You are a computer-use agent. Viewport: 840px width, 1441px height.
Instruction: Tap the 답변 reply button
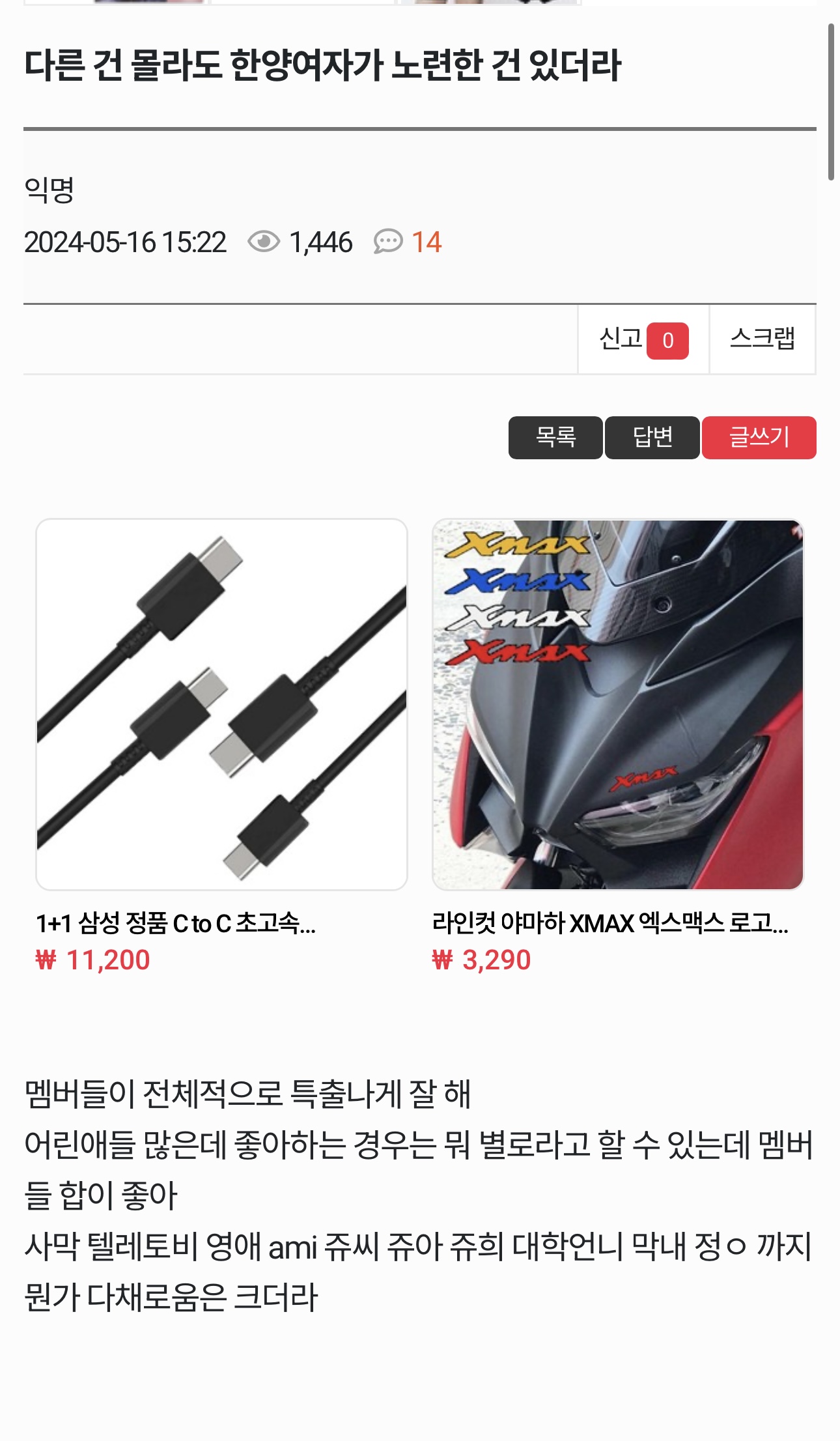[652, 437]
